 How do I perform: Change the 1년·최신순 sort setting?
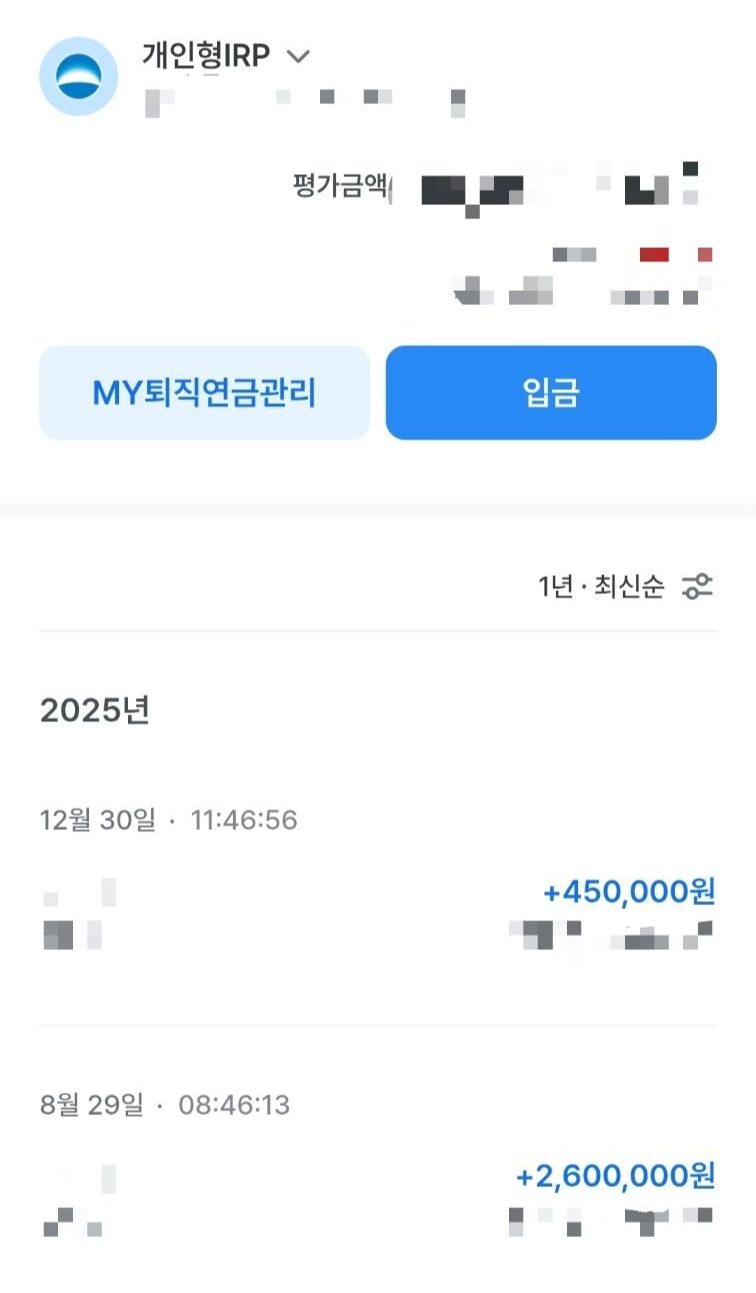[x=600, y=588]
